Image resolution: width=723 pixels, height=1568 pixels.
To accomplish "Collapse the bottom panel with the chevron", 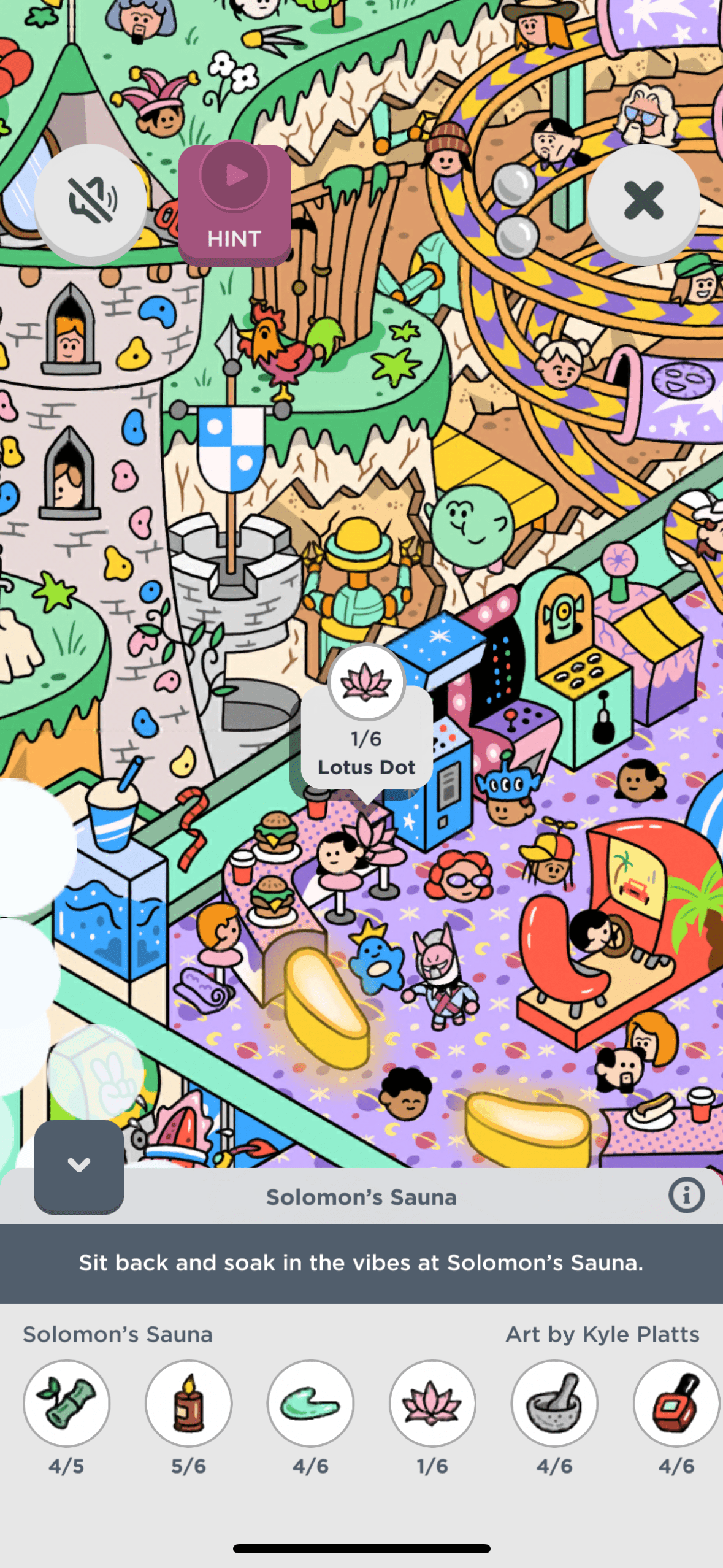I will pos(79,1165).
